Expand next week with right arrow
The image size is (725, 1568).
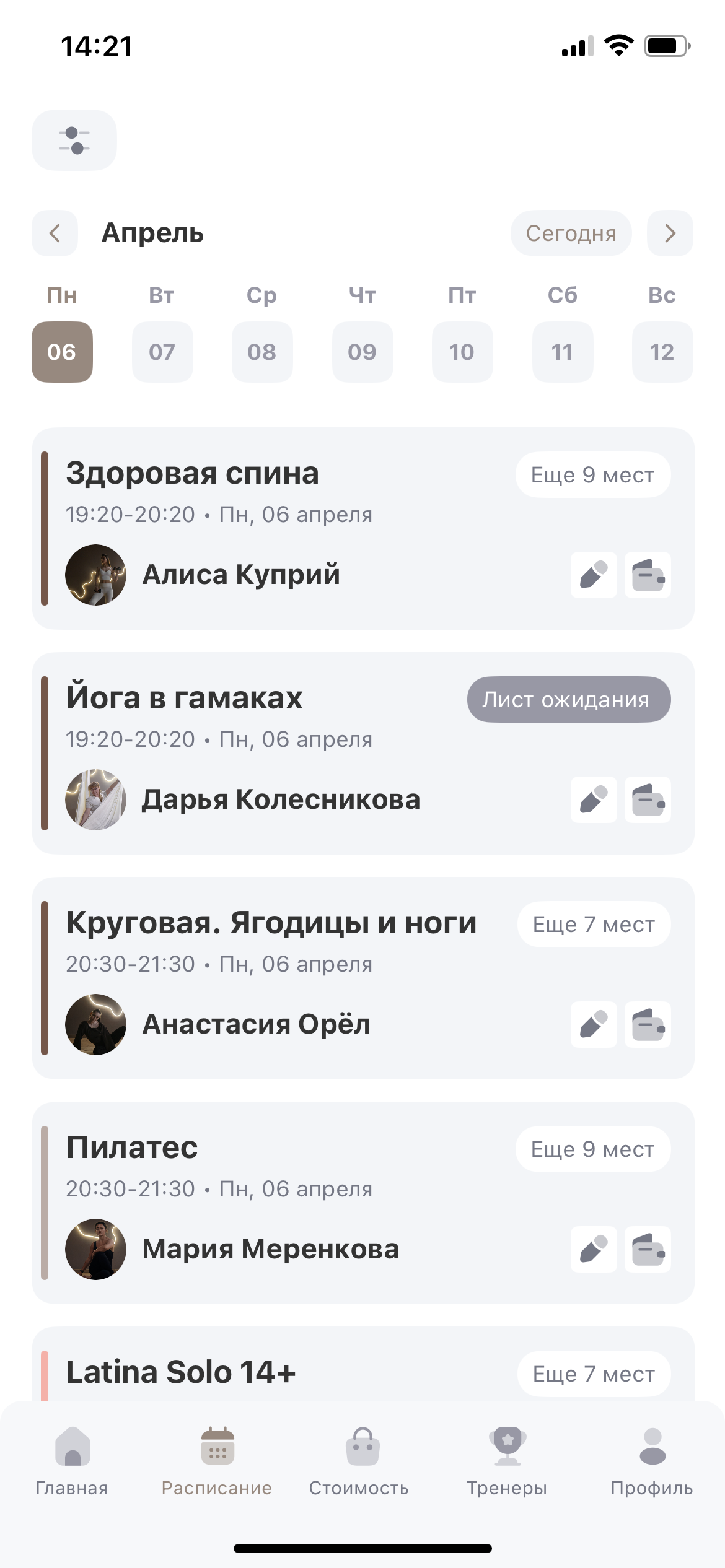pyautogui.click(x=670, y=233)
